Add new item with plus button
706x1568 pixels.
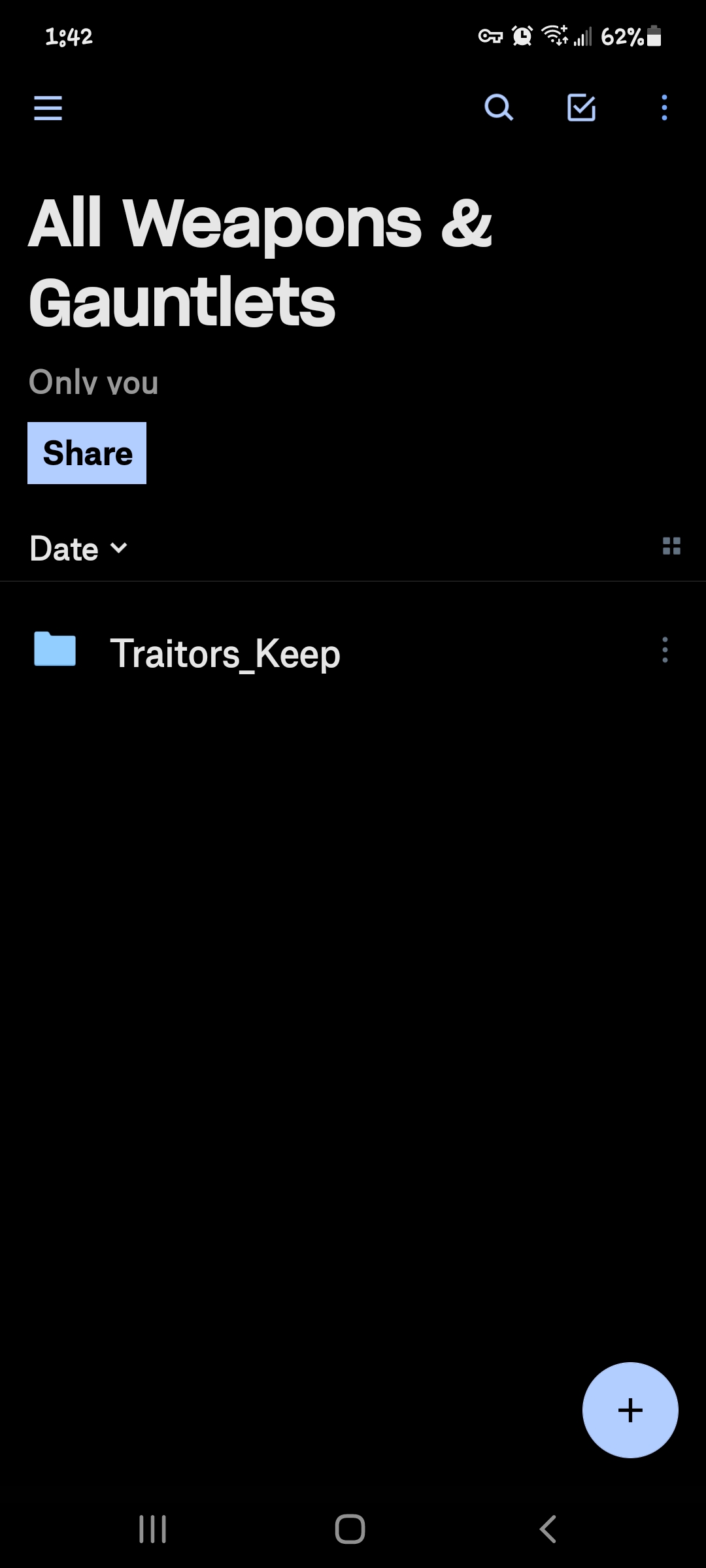(630, 1410)
